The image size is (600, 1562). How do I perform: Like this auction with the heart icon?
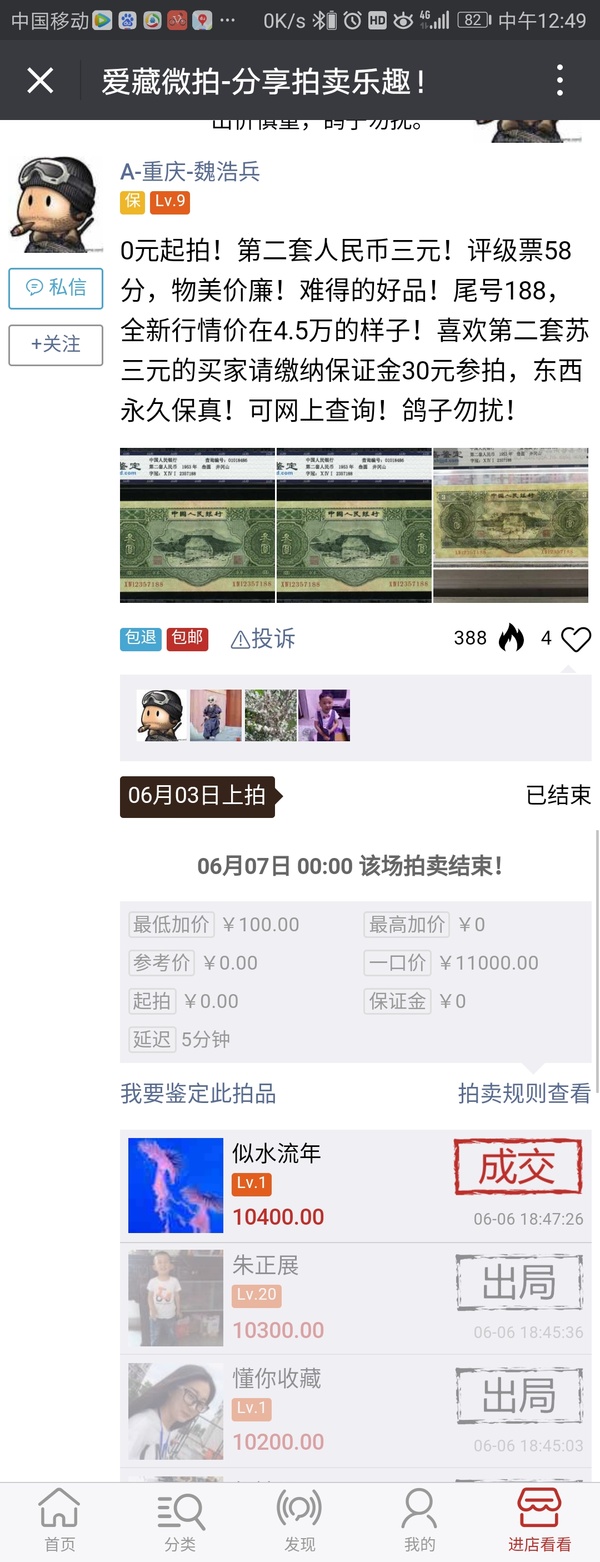tap(575, 638)
